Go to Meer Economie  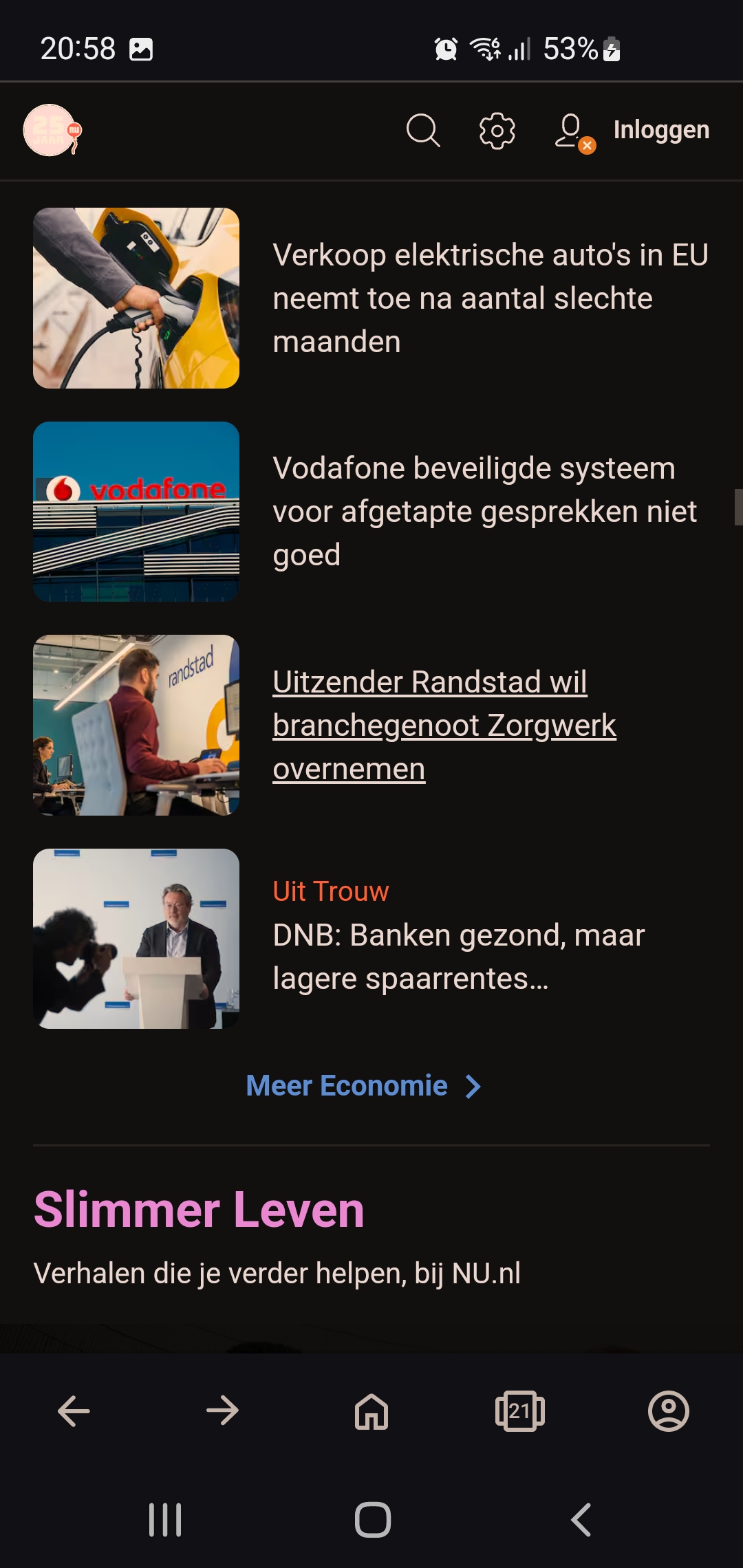[x=364, y=1086]
